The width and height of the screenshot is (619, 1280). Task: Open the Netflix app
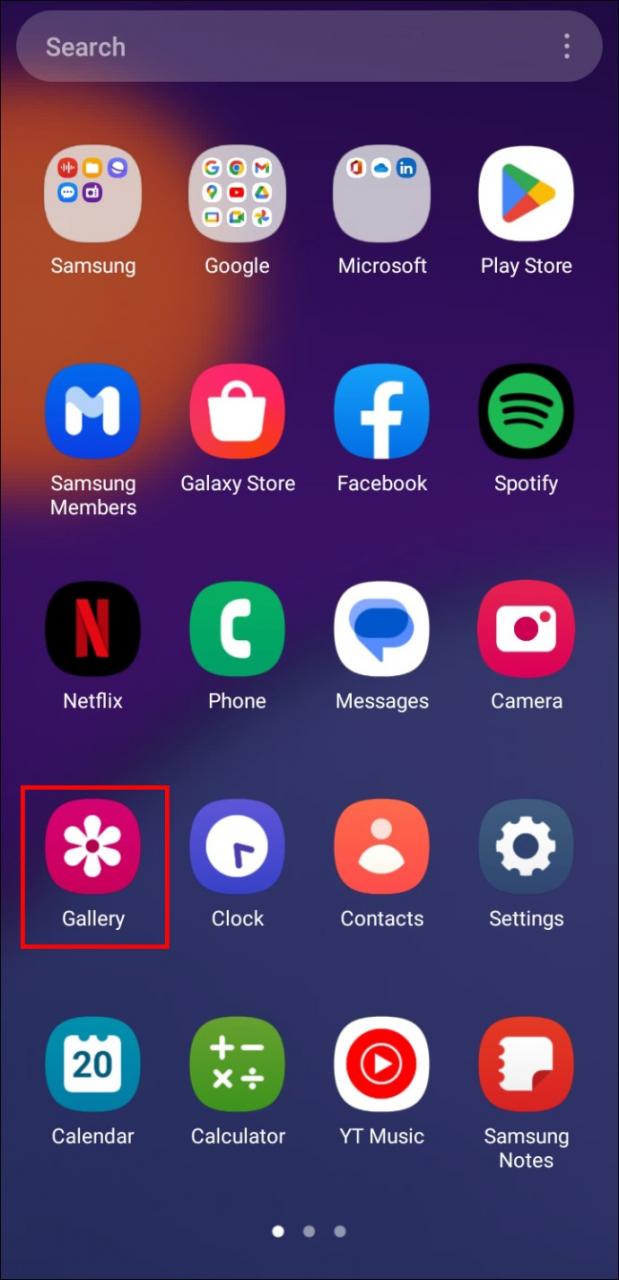coord(93,629)
